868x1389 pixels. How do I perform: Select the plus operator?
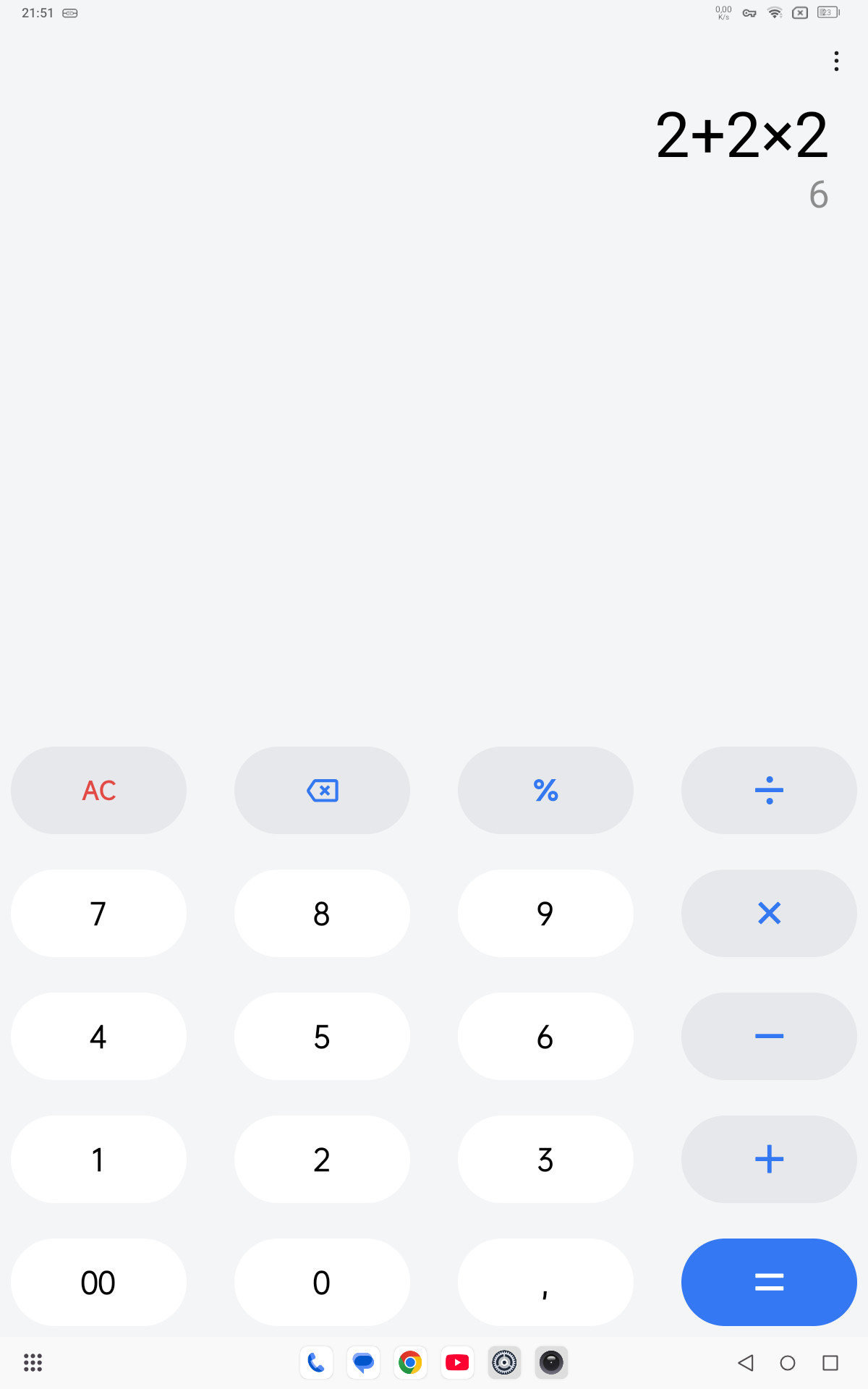pos(769,1159)
